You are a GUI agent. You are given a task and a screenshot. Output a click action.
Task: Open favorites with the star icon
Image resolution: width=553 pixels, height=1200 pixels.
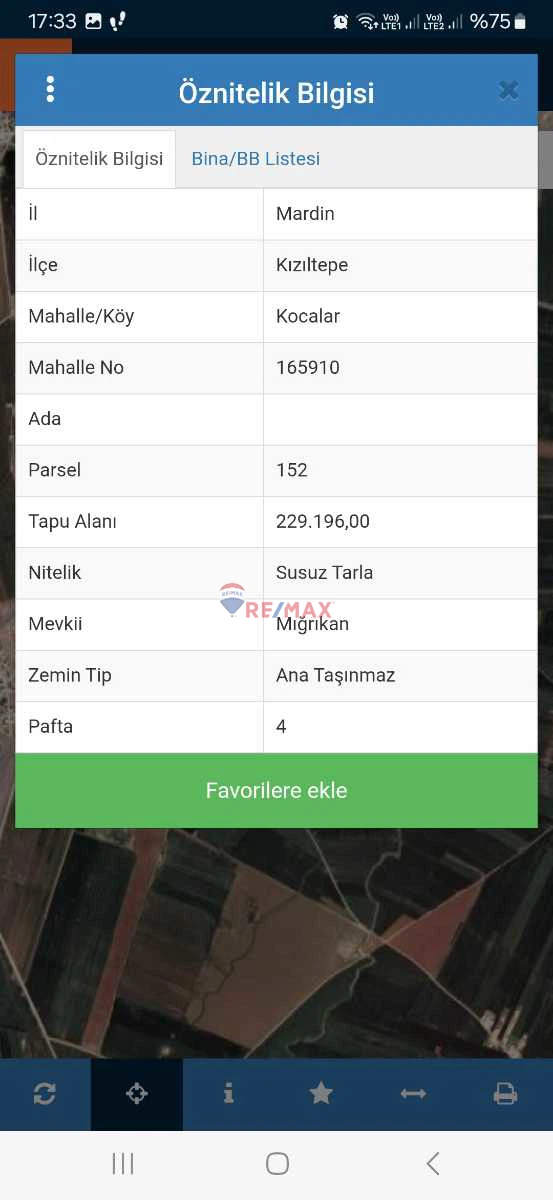(321, 1094)
